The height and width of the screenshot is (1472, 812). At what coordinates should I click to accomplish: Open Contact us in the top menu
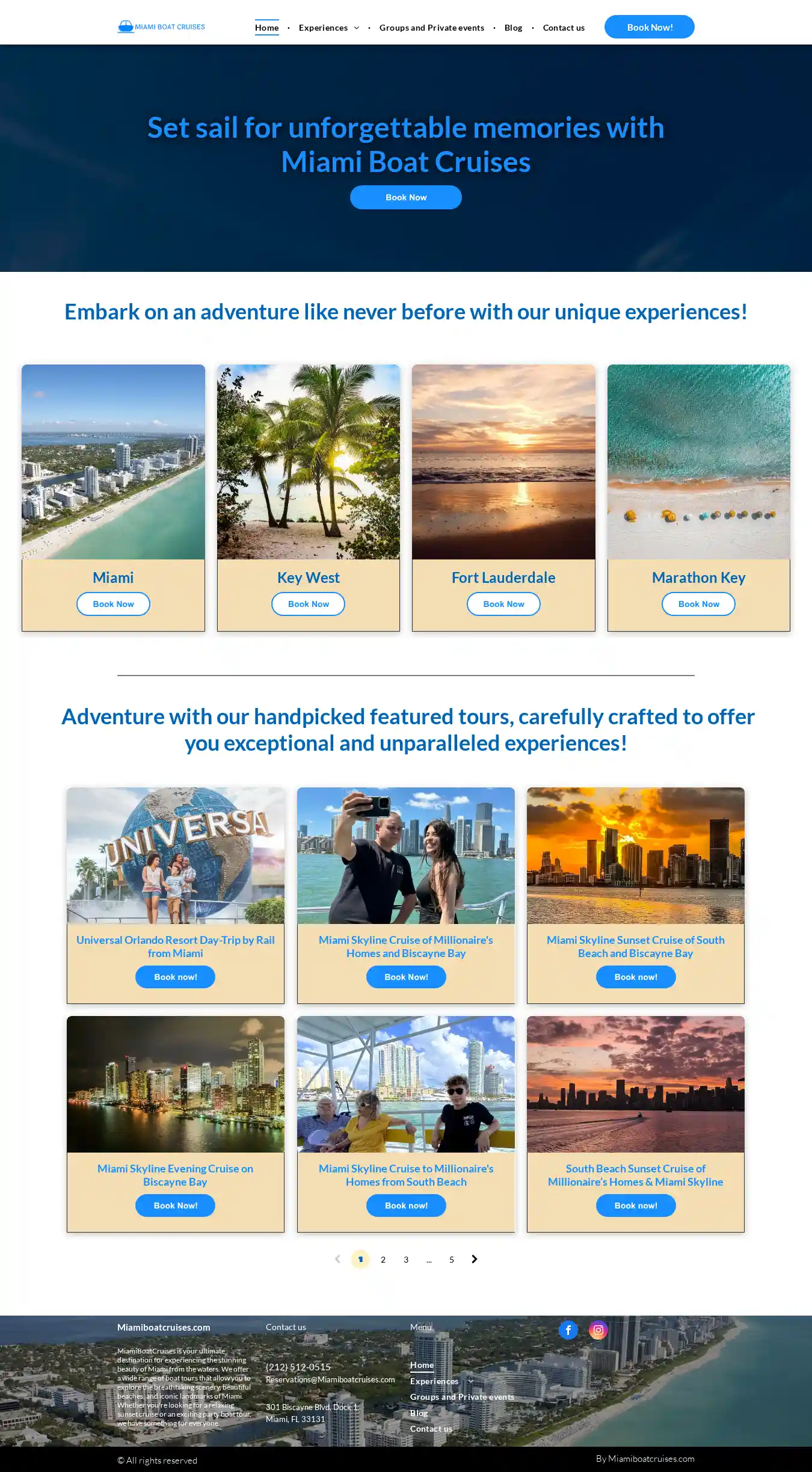click(563, 28)
